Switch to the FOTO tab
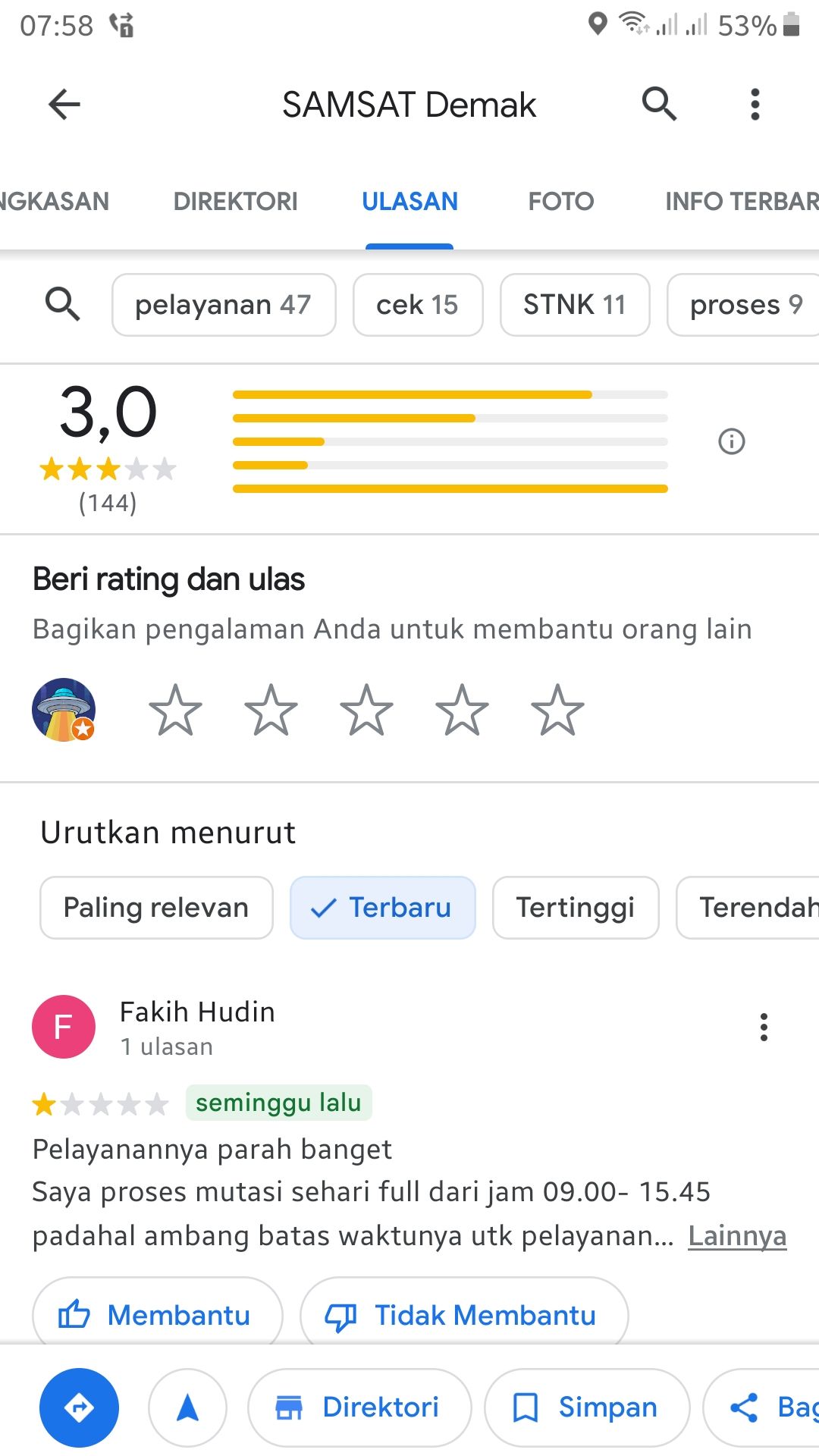Screen dimensions: 819x1456 coord(560,202)
